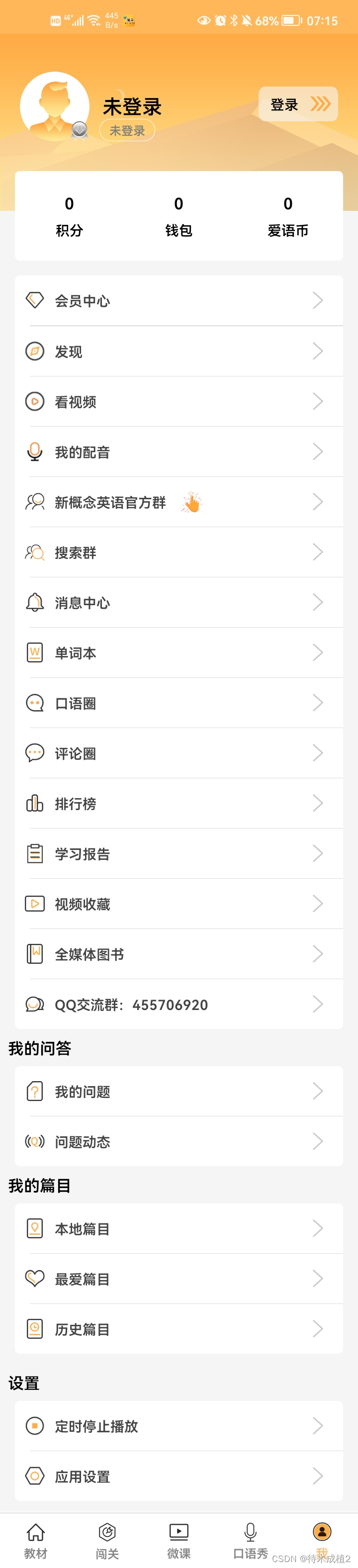Open 单词本 word book
Screen dimensions: 358x1568
[179, 652]
